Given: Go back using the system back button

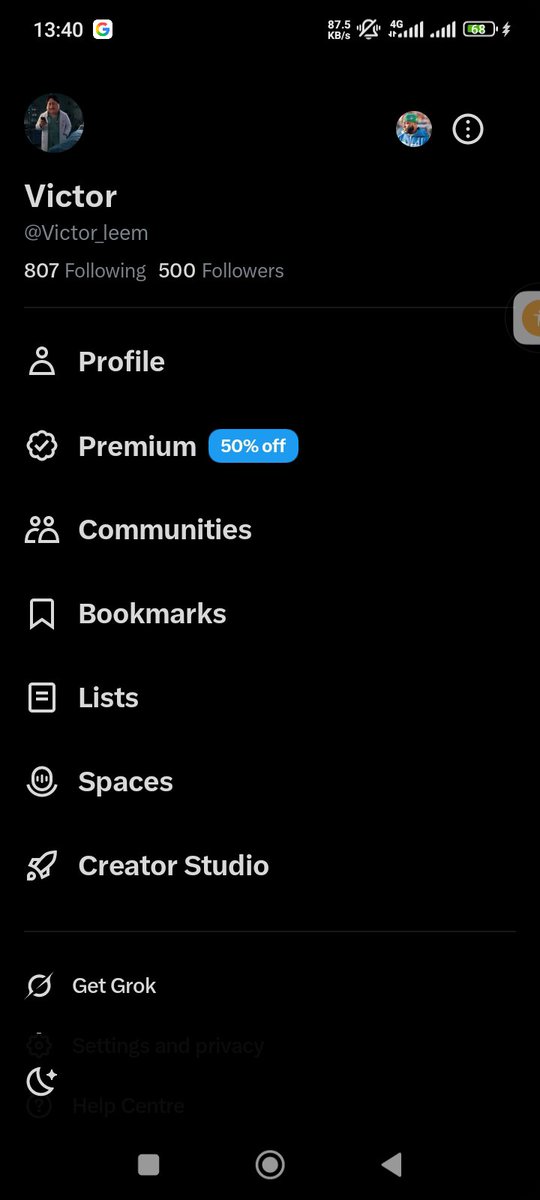Looking at the screenshot, I should pyautogui.click(x=392, y=1164).
